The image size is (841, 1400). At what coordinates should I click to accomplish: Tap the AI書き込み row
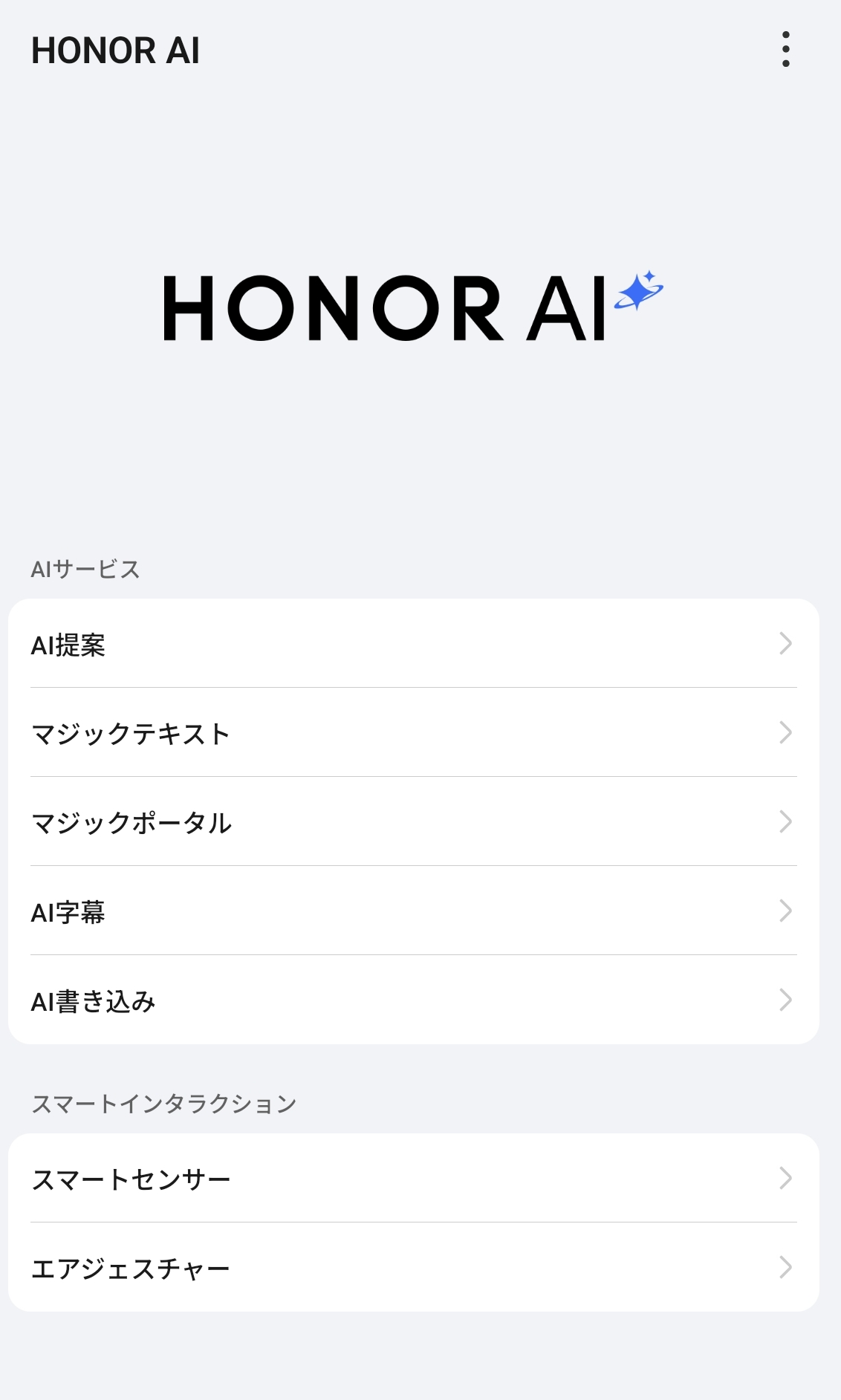[x=413, y=1000]
